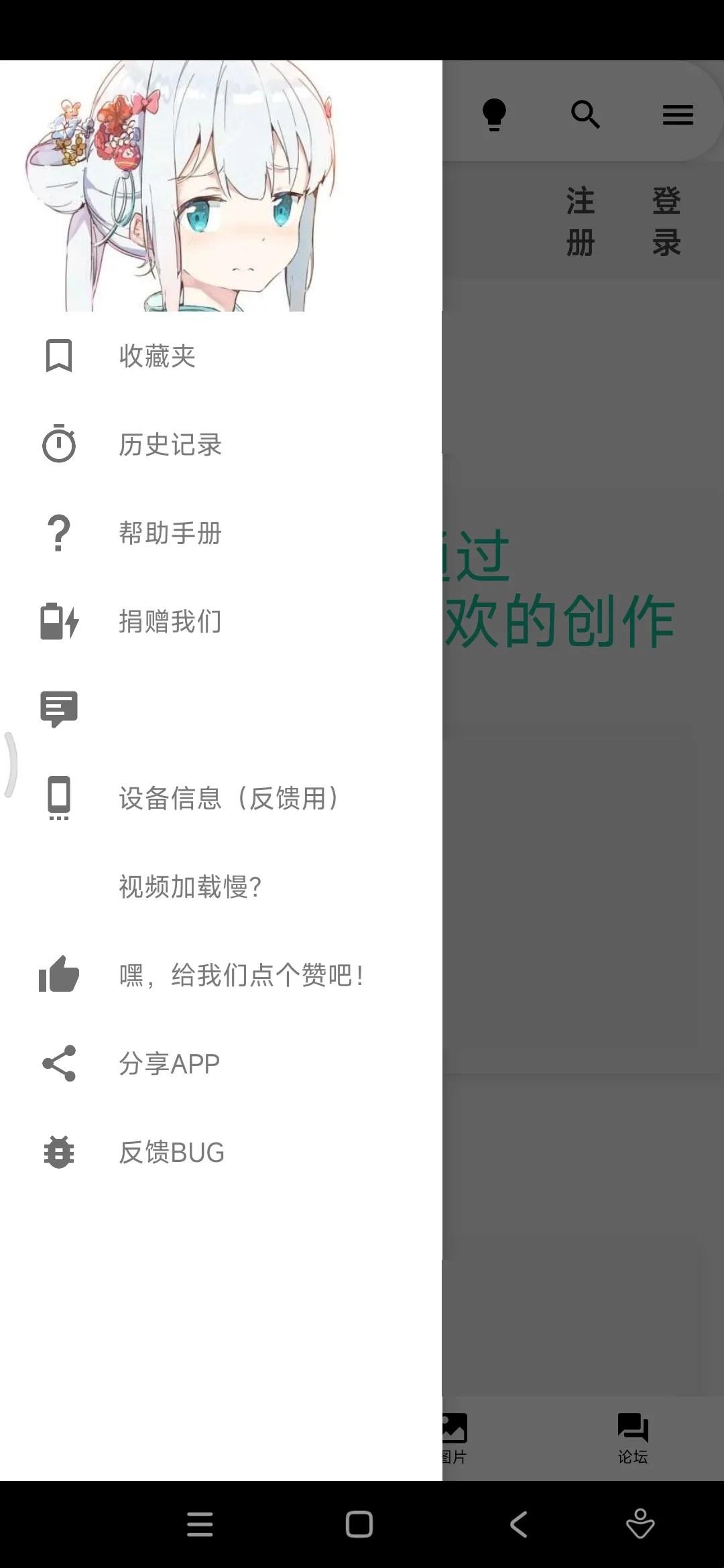This screenshot has height=1568, width=724.
Task: Tap the hamburger menu icon
Action: tap(678, 115)
